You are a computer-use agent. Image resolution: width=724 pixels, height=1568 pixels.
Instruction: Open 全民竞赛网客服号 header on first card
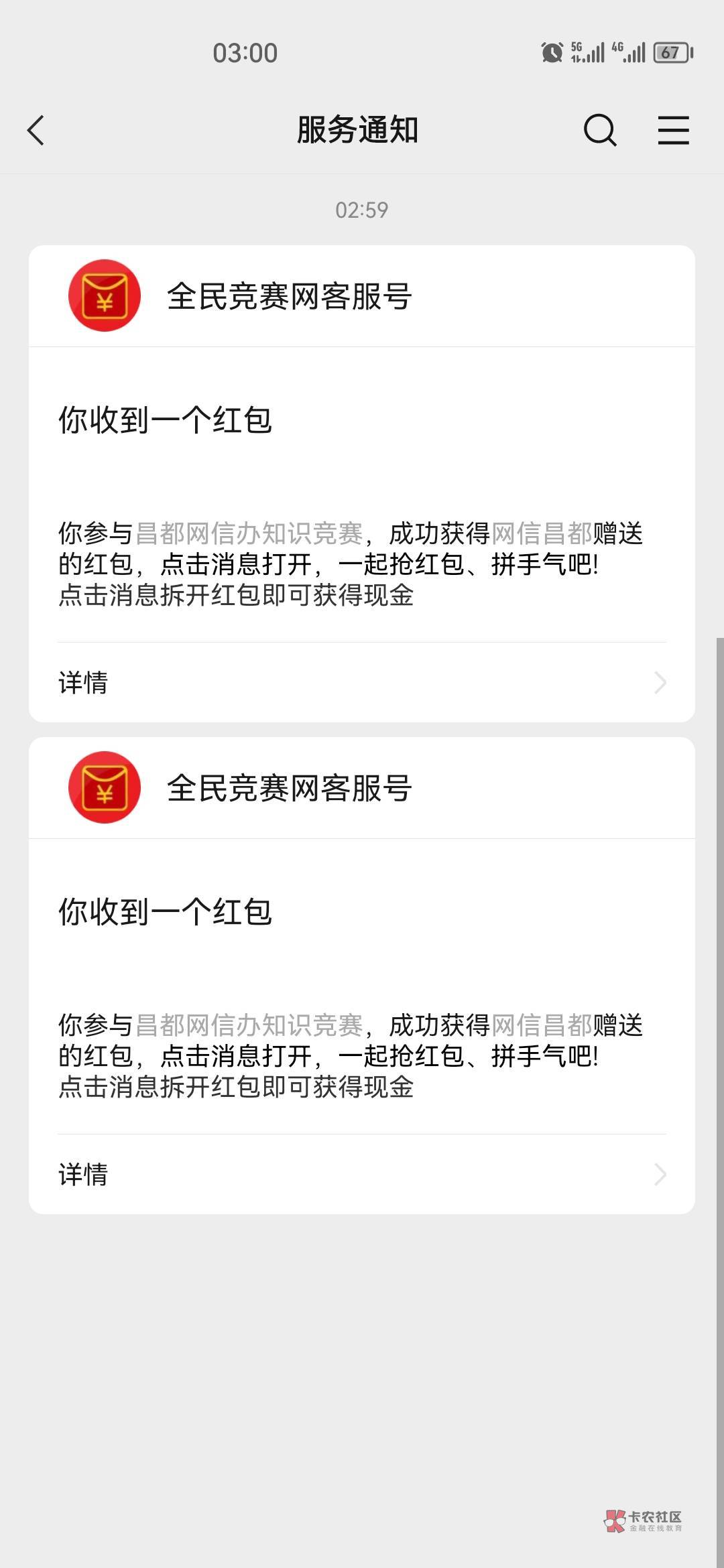click(x=362, y=296)
